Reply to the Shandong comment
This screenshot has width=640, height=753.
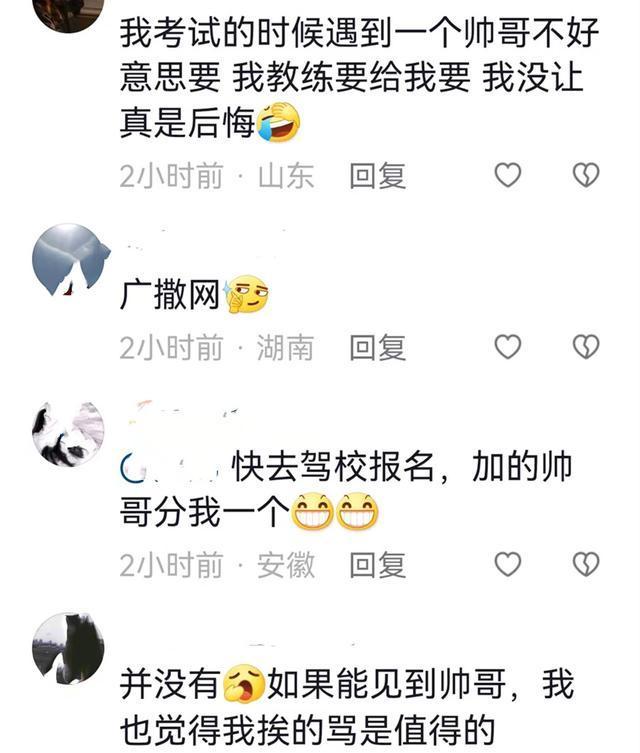click(377, 176)
